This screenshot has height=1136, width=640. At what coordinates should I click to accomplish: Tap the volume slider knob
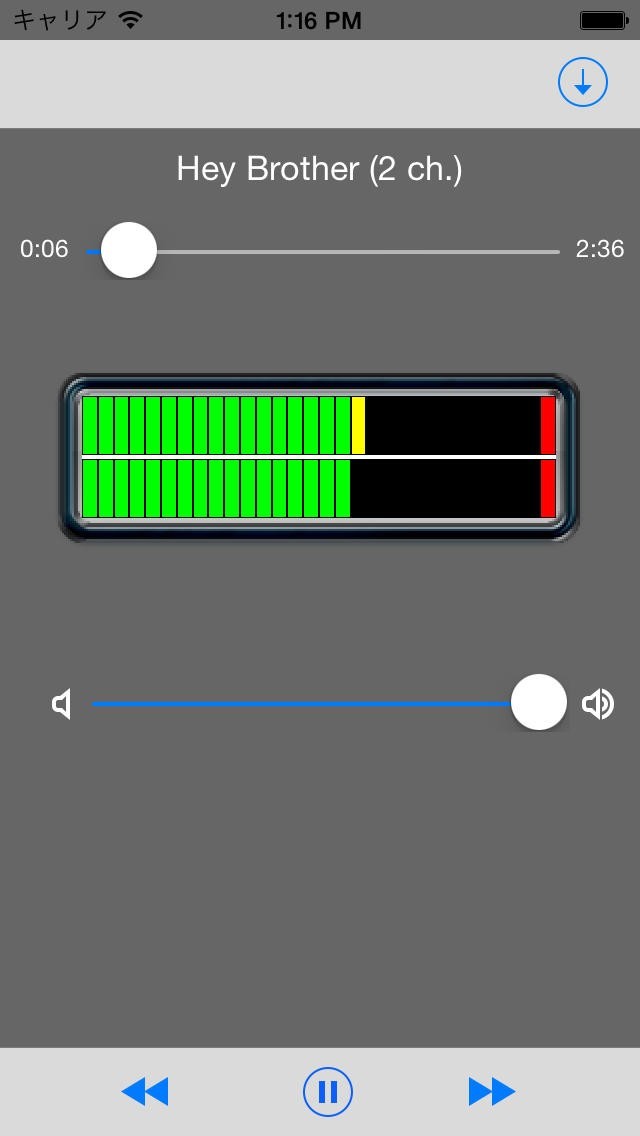539,703
